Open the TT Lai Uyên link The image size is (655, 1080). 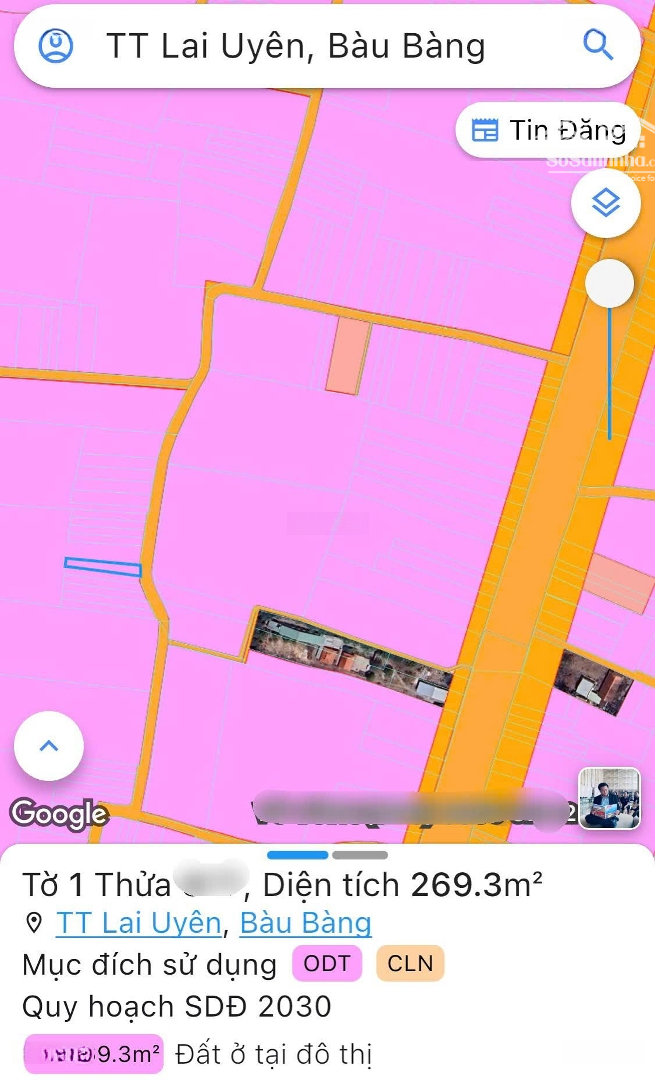(138, 923)
